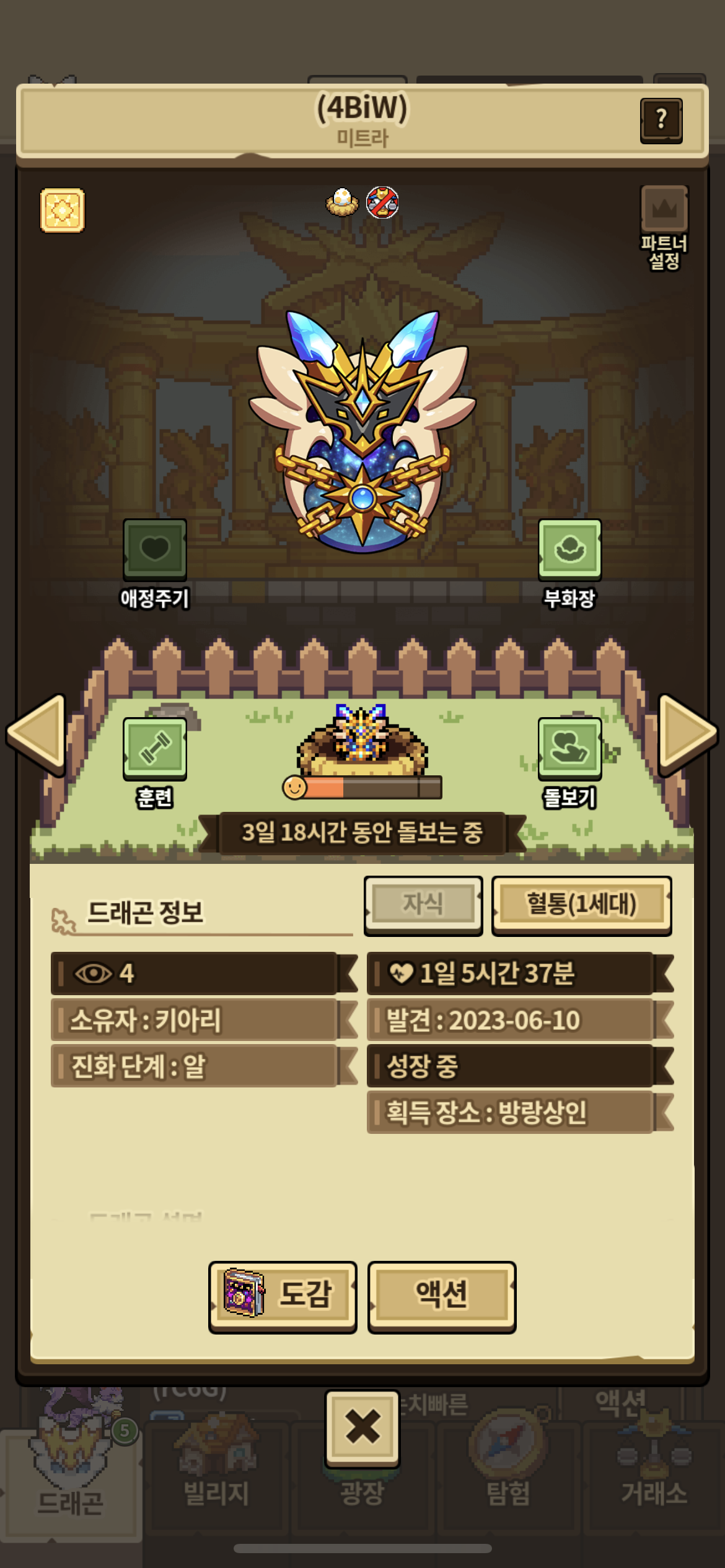Open the question mark help button
Screen dimensions: 725x1568
661,120
